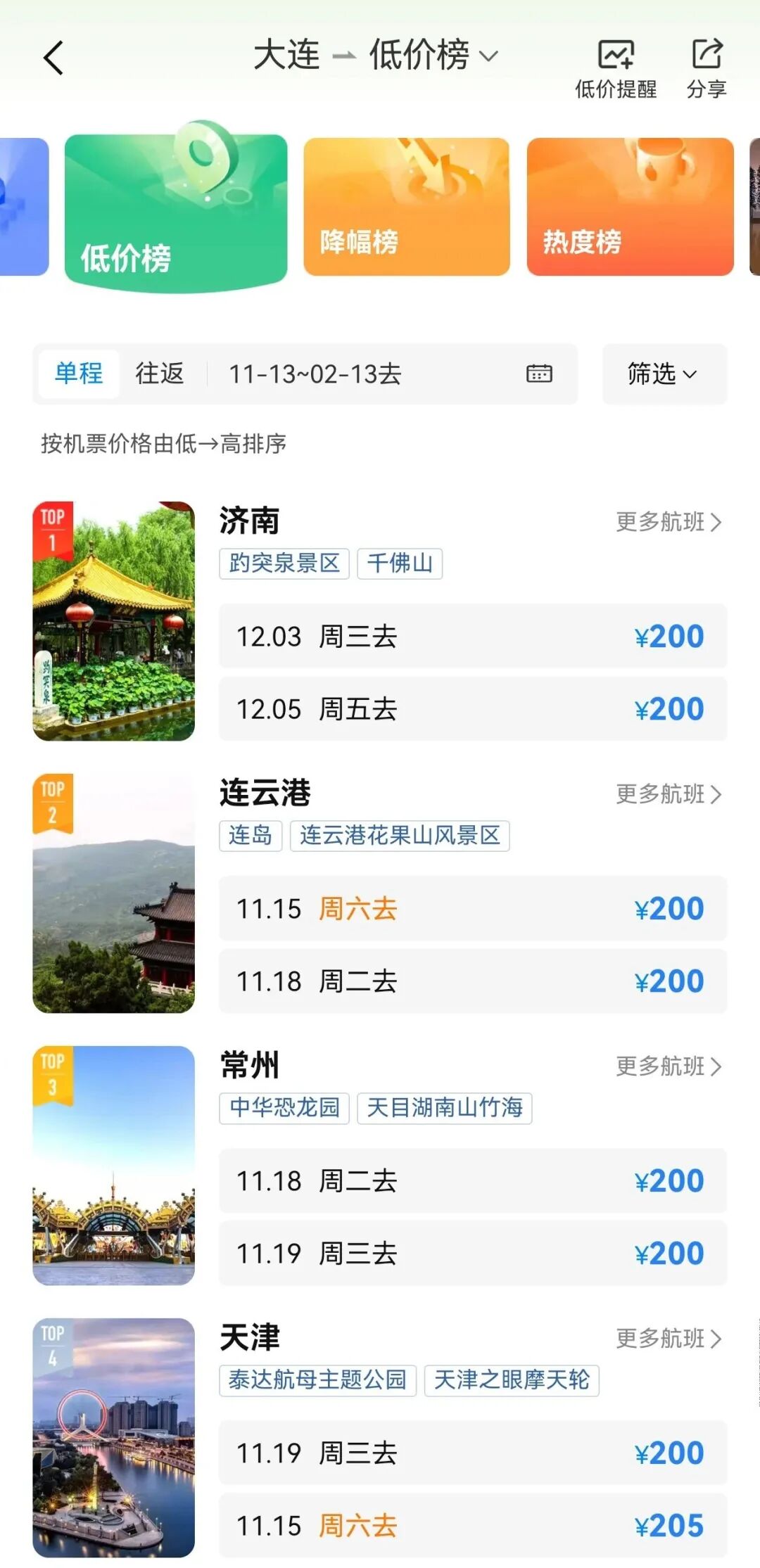Choose the 往返 round-trip option
The image size is (760, 1568).
160,374
